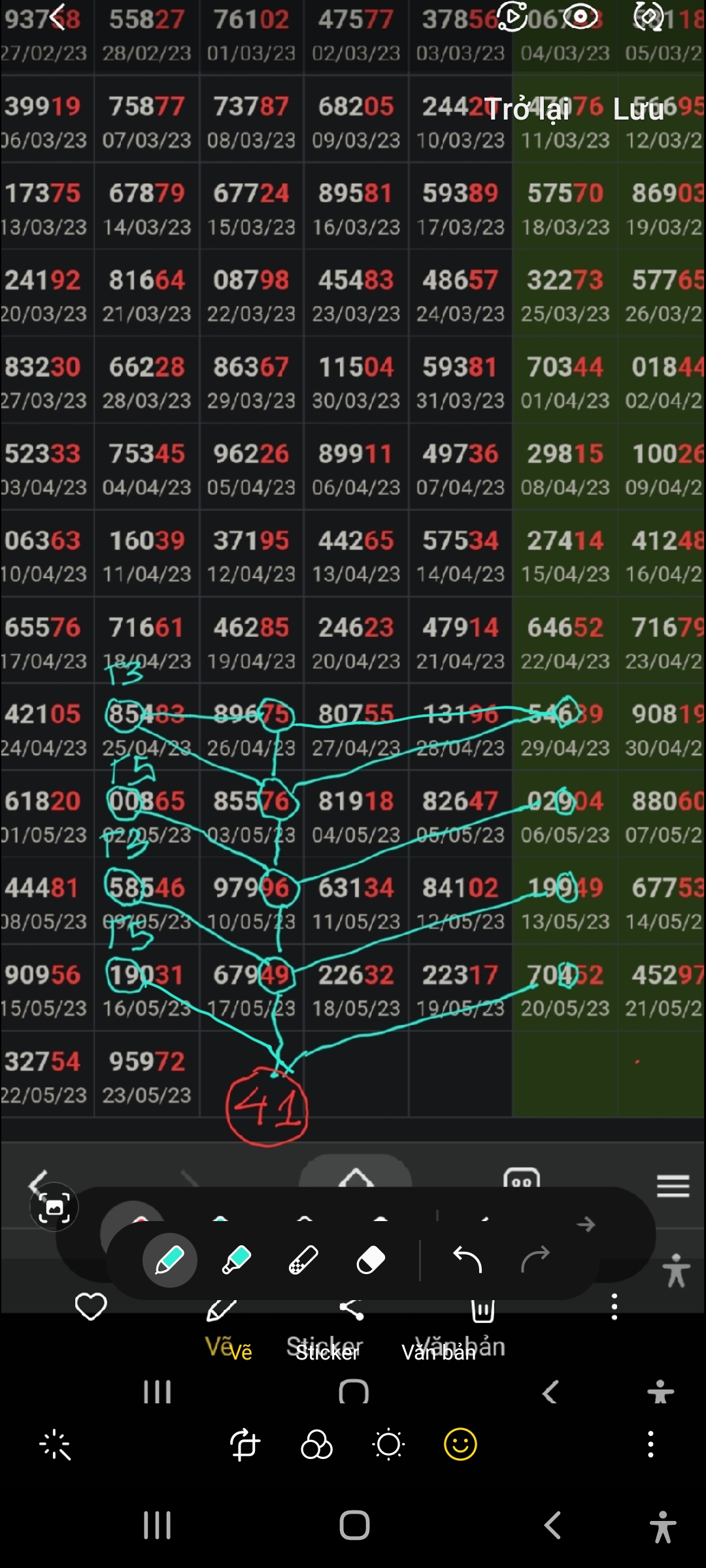This screenshot has width=706, height=1568.
Task: Open the editor's overflow menu
Action: pos(650,1445)
